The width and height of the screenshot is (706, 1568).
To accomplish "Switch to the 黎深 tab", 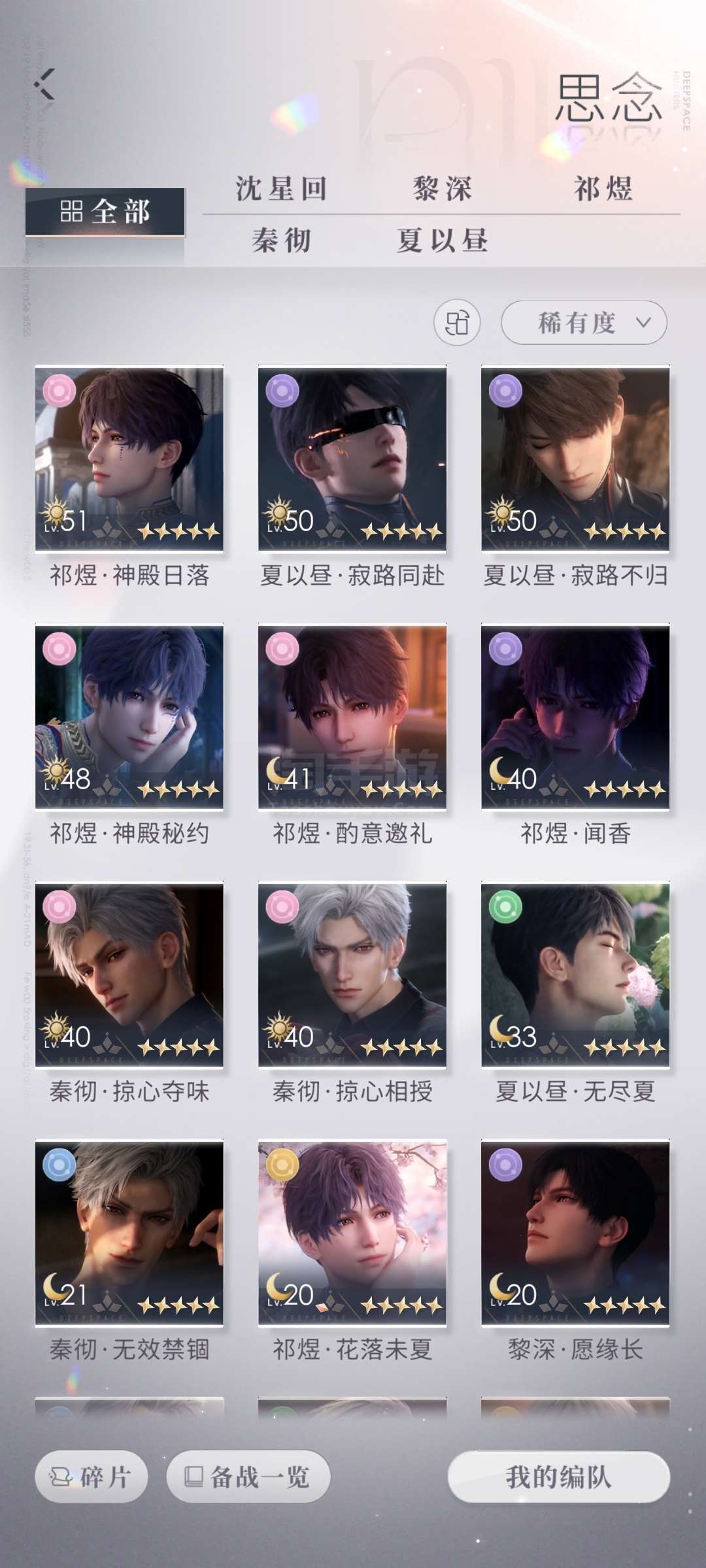I will click(x=443, y=189).
